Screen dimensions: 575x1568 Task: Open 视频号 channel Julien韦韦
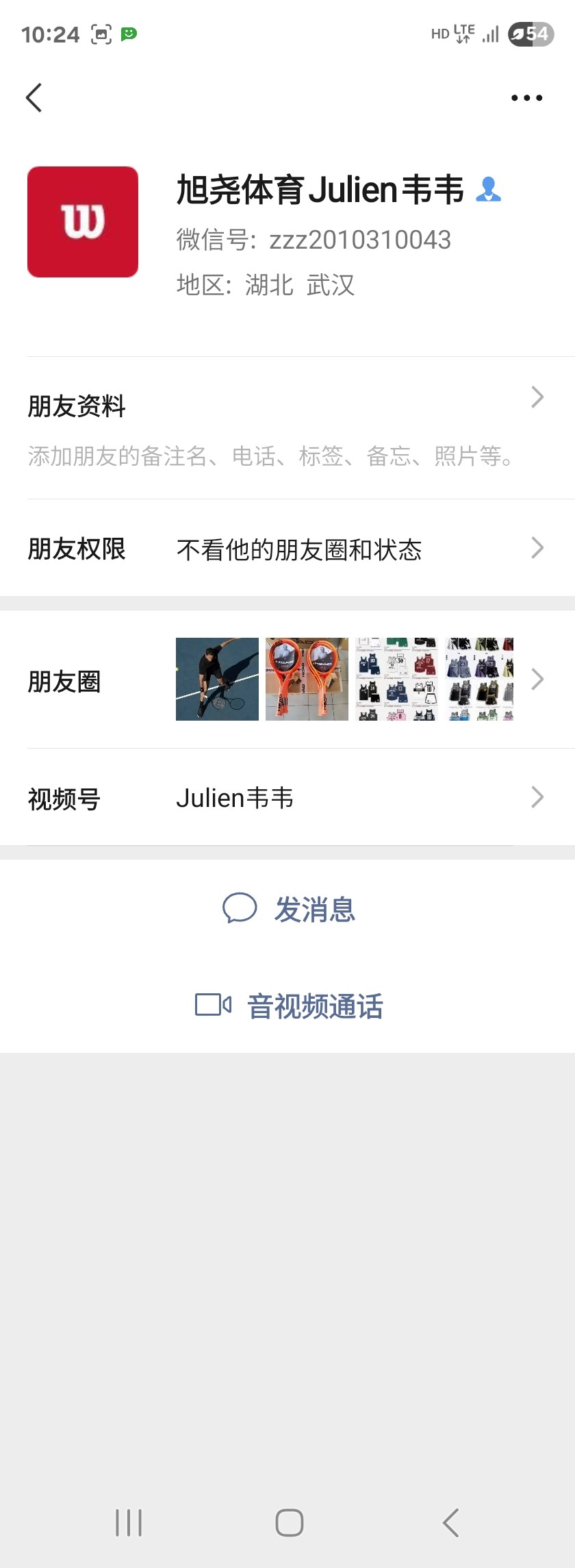pyautogui.click(x=287, y=798)
